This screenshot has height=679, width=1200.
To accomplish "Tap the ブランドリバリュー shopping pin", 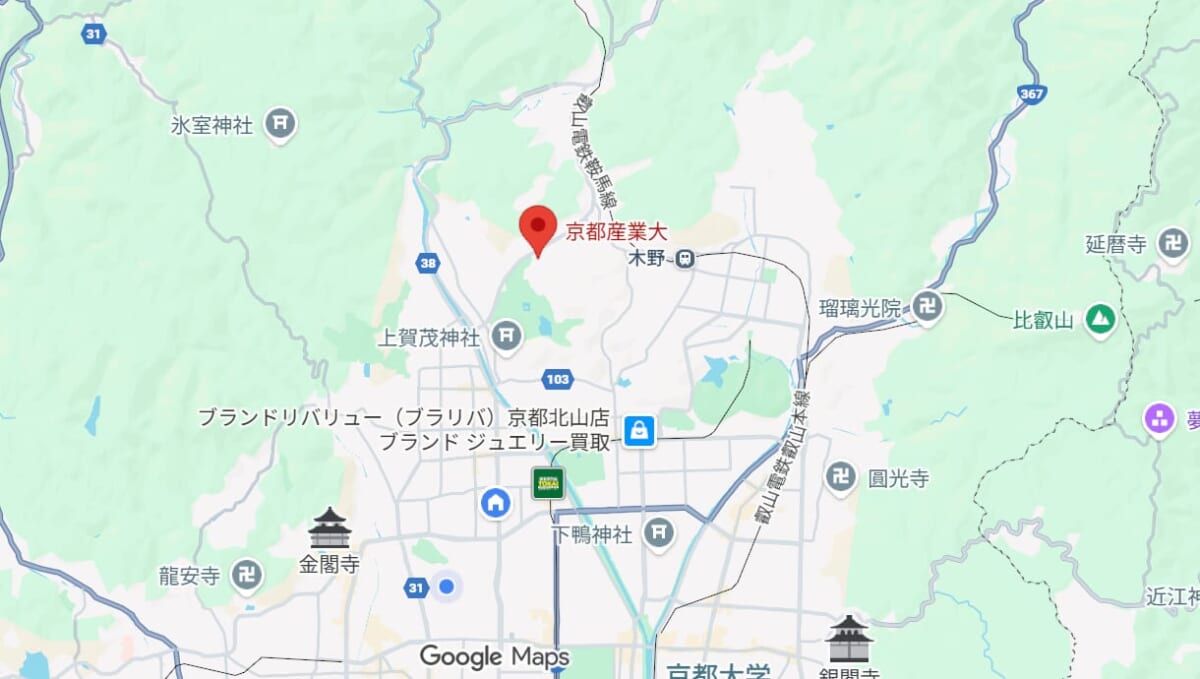I will 638,430.
